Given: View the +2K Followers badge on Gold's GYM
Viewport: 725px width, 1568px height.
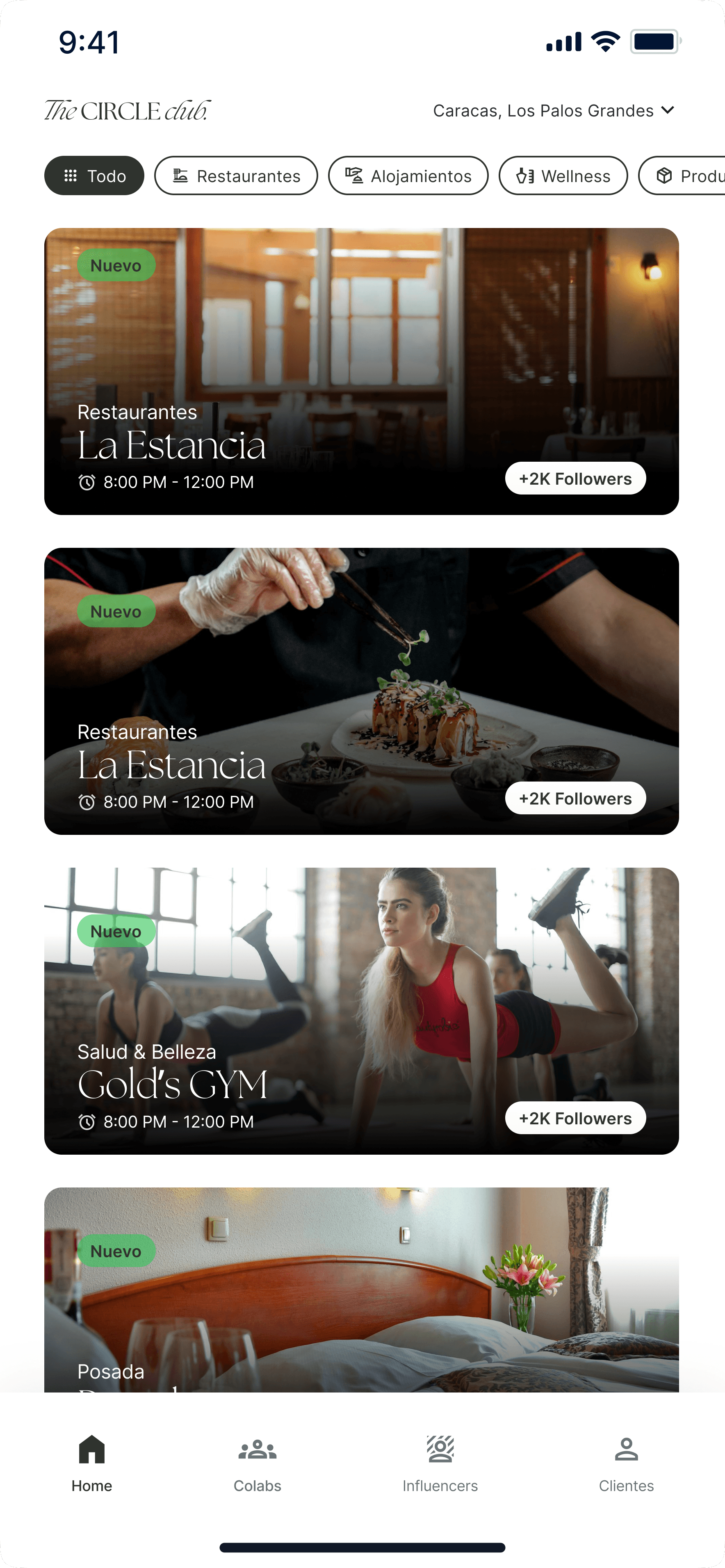Looking at the screenshot, I should (x=575, y=1118).
